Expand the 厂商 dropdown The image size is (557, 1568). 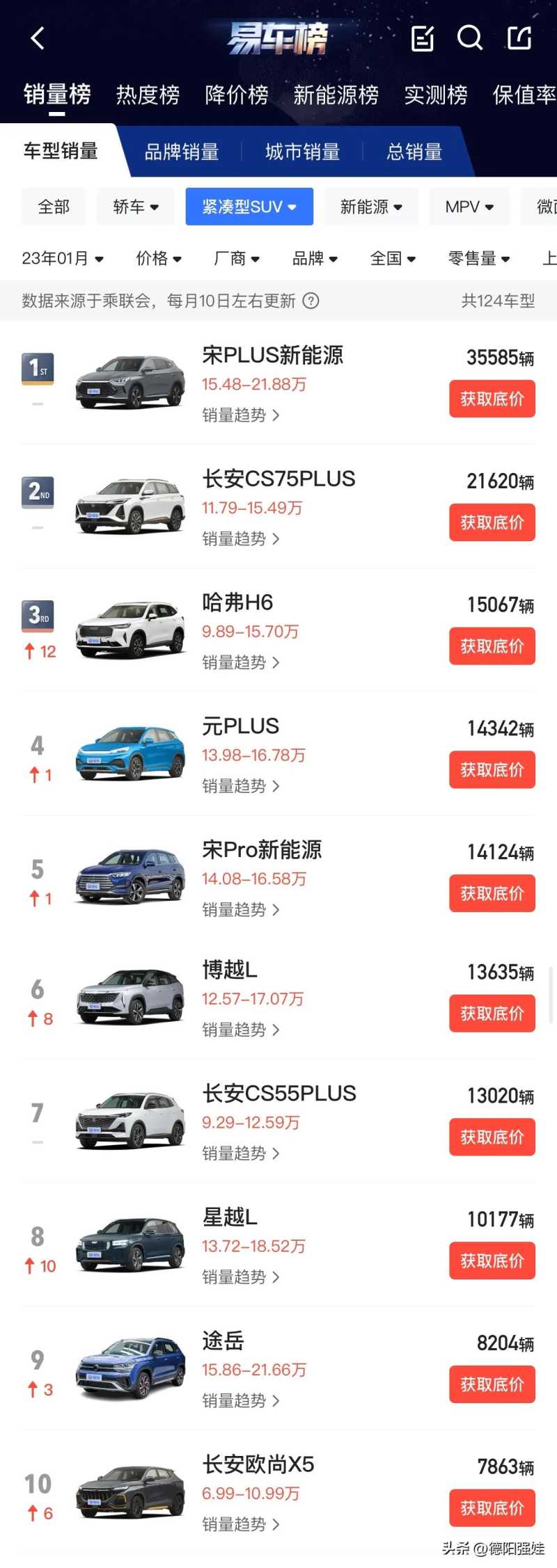coord(237,259)
